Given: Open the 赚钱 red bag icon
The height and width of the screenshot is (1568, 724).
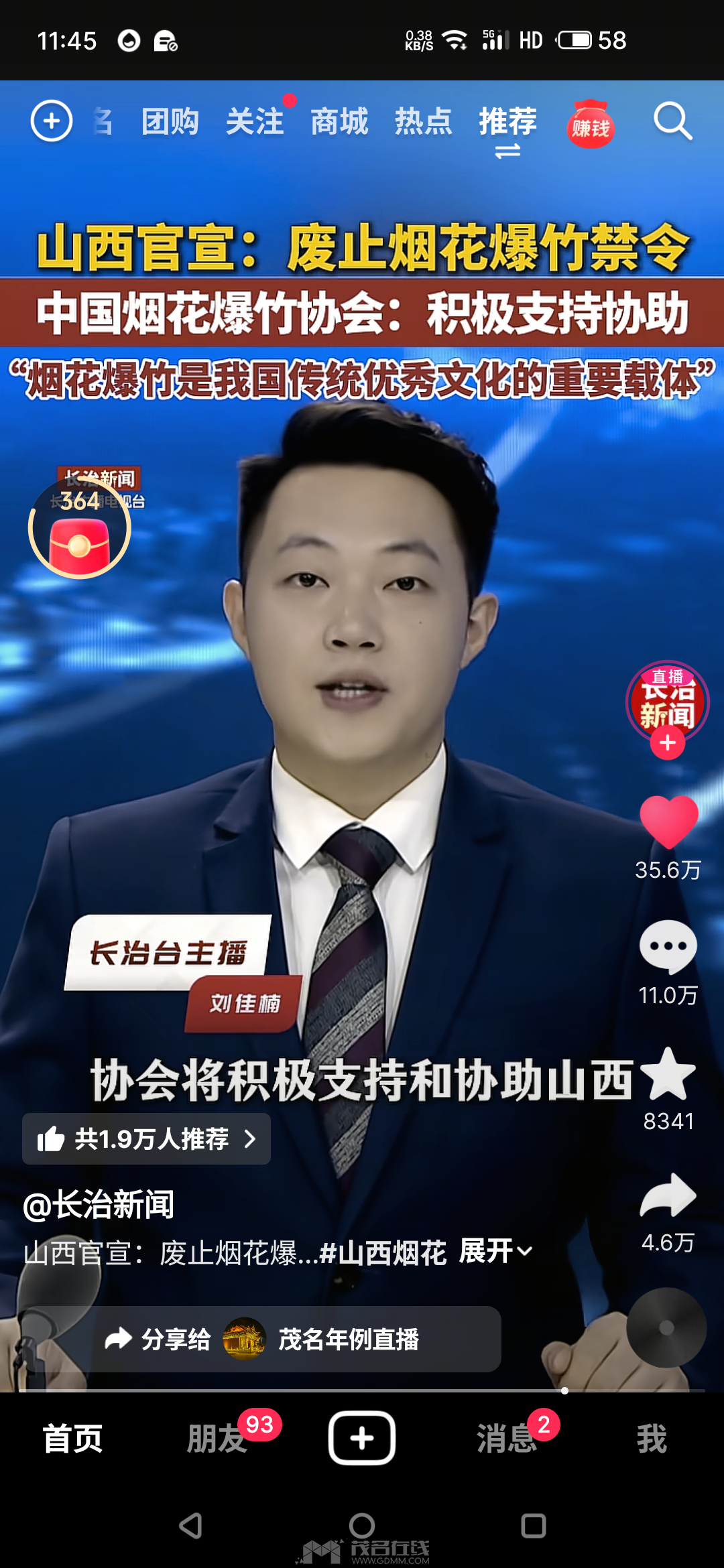Looking at the screenshot, I should pos(591,125).
